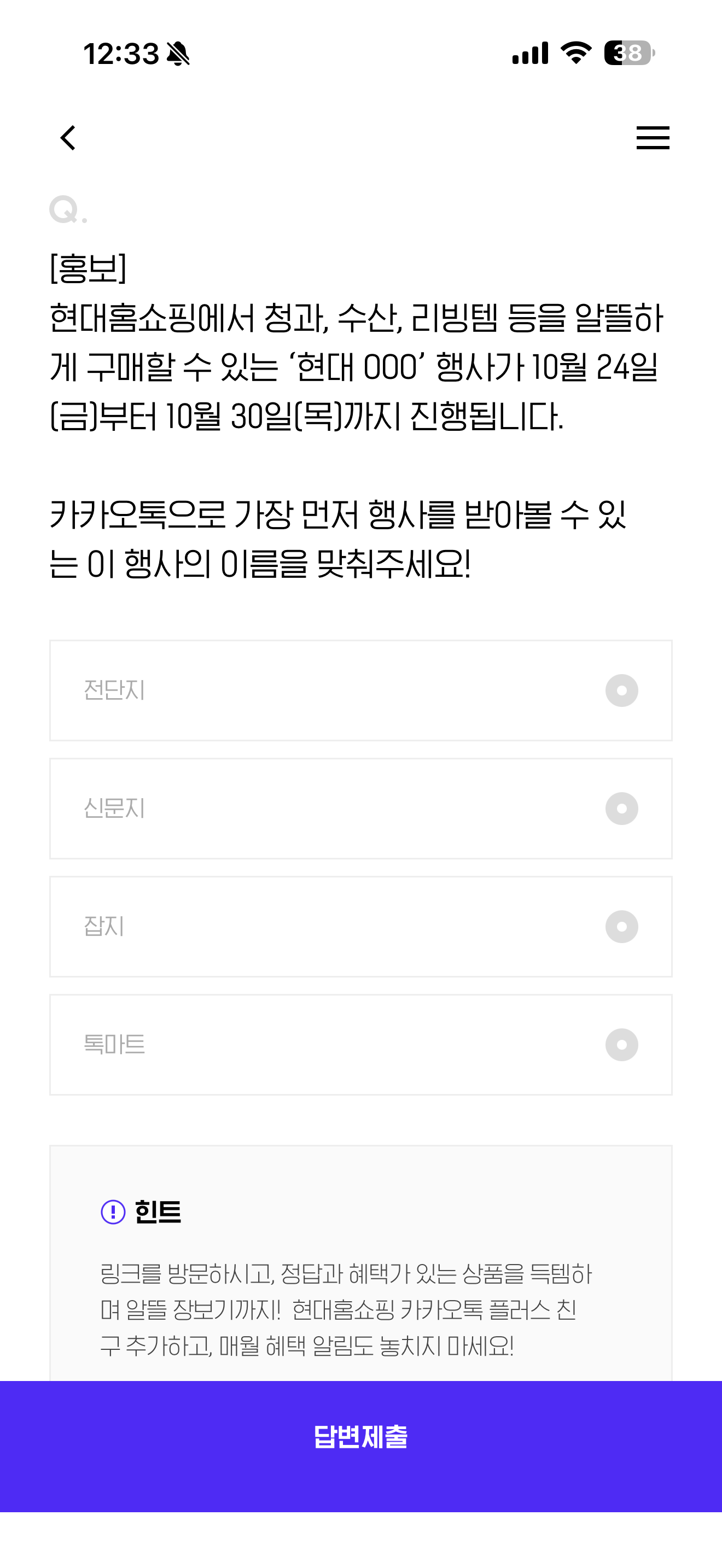Go back with the arrow icon
722x1568 pixels.
[68, 138]
